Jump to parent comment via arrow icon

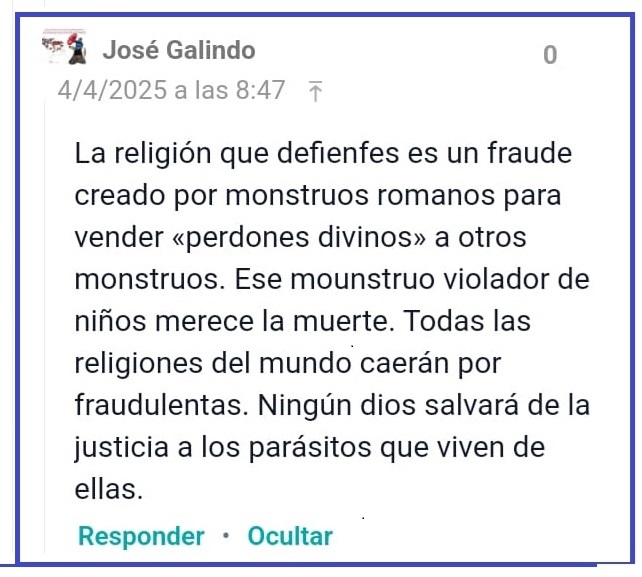point(315,92)
